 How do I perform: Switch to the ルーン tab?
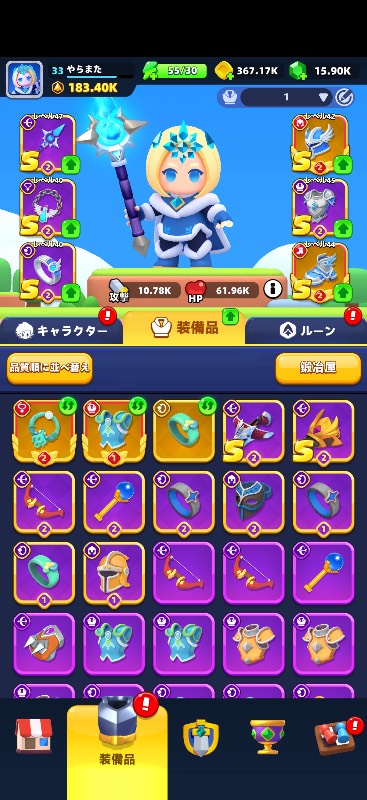(306, 330)
